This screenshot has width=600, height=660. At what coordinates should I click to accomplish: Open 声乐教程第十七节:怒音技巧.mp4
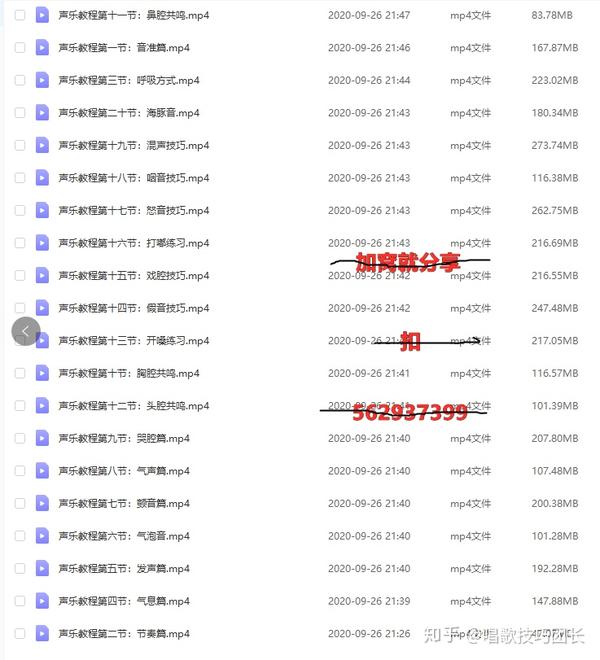pos(133,211)
